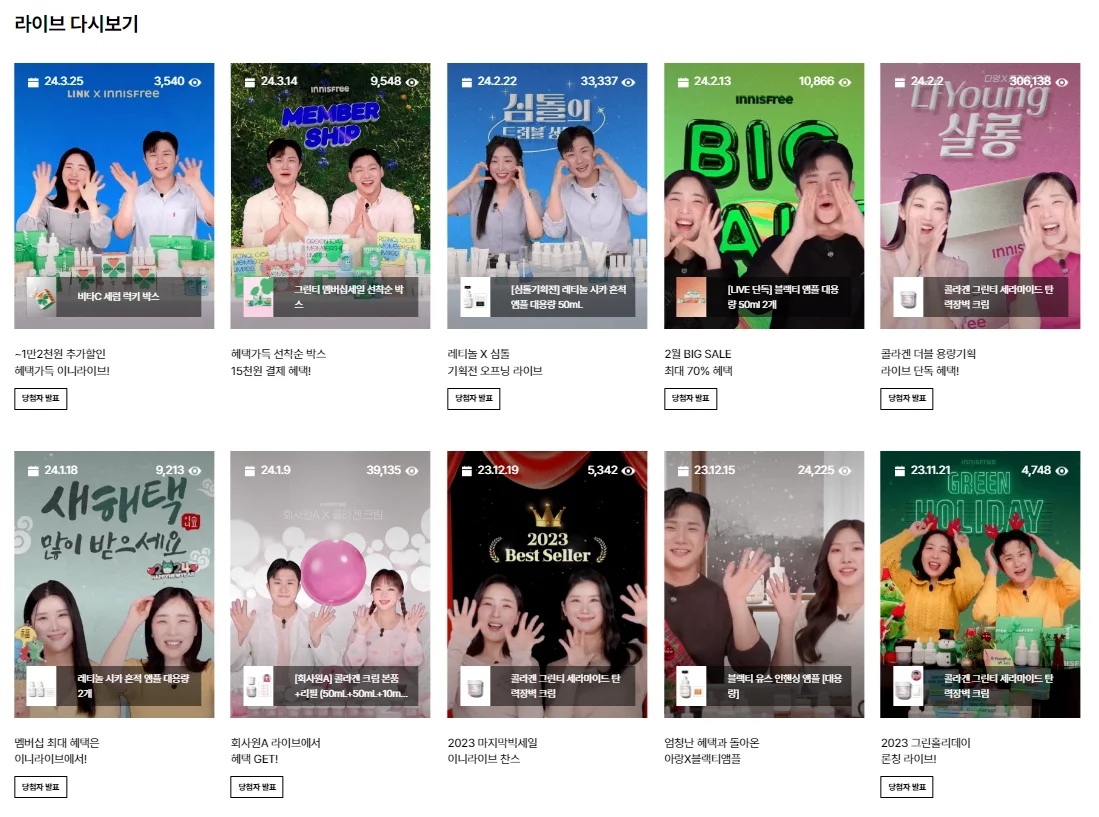This screenshot has width=1099, height=817.
Task: Open the 24.2.2 콜라겐 더블 용량기획 live replay
Action: 980,180
